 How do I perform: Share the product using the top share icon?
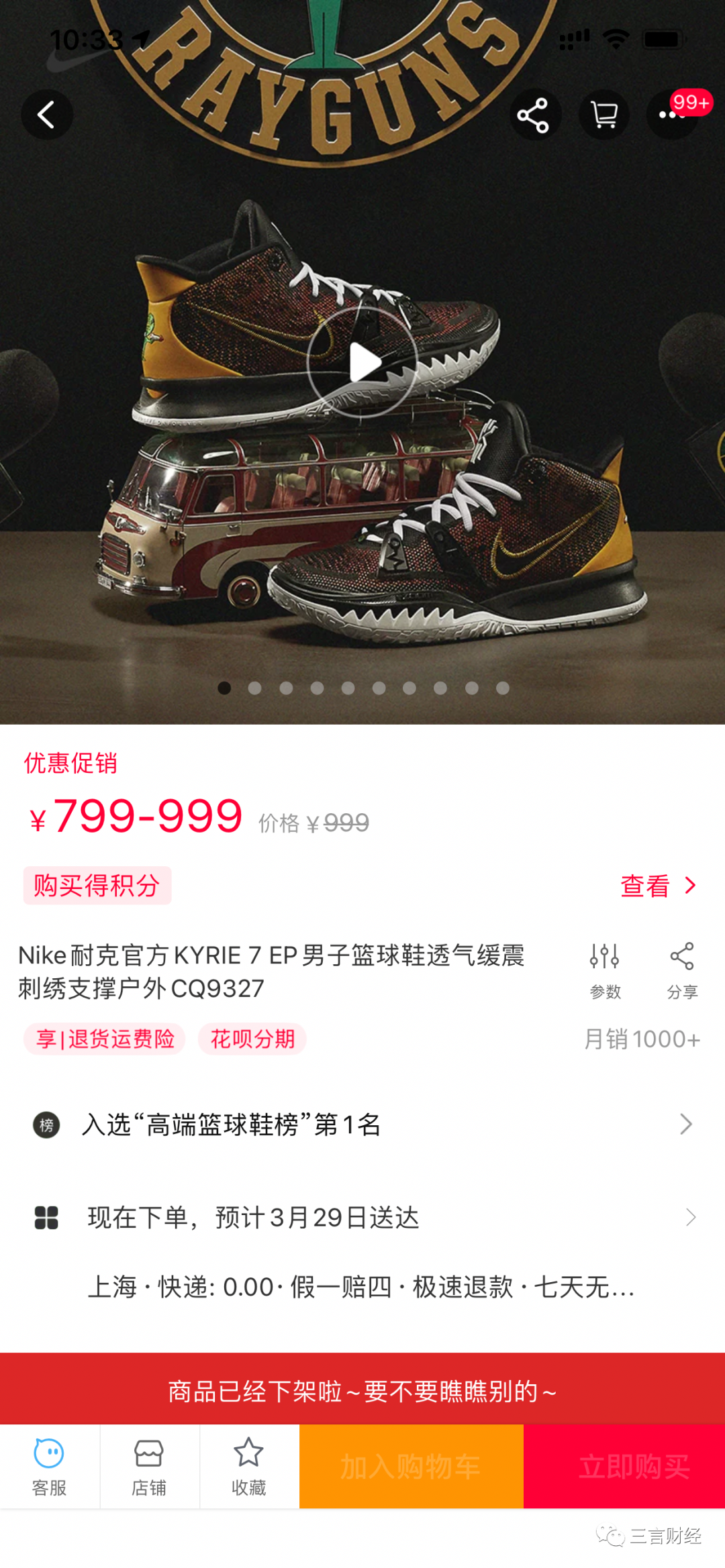click(x=534, y=115)
